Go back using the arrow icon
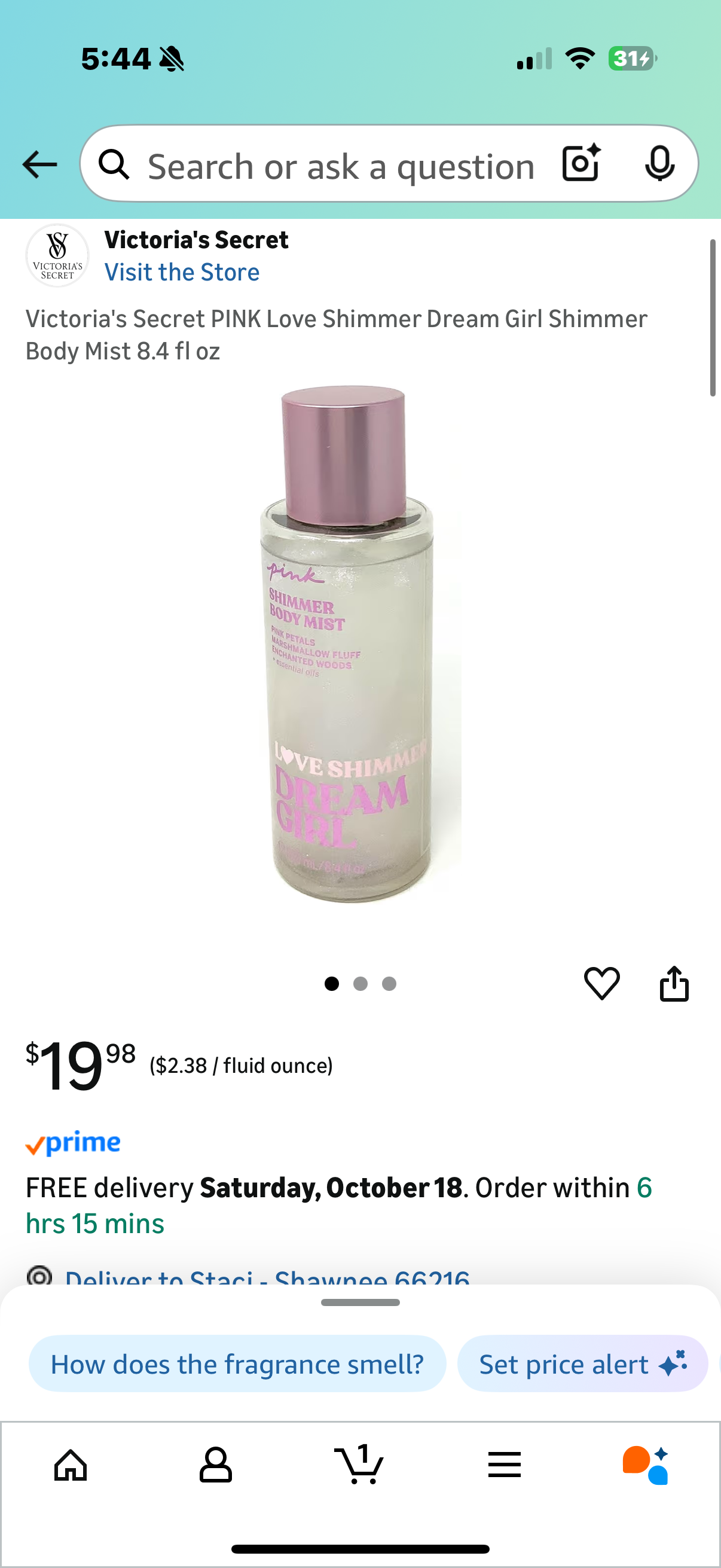The width and height of the screenshot is (721, 1568). tap(39, 165)
